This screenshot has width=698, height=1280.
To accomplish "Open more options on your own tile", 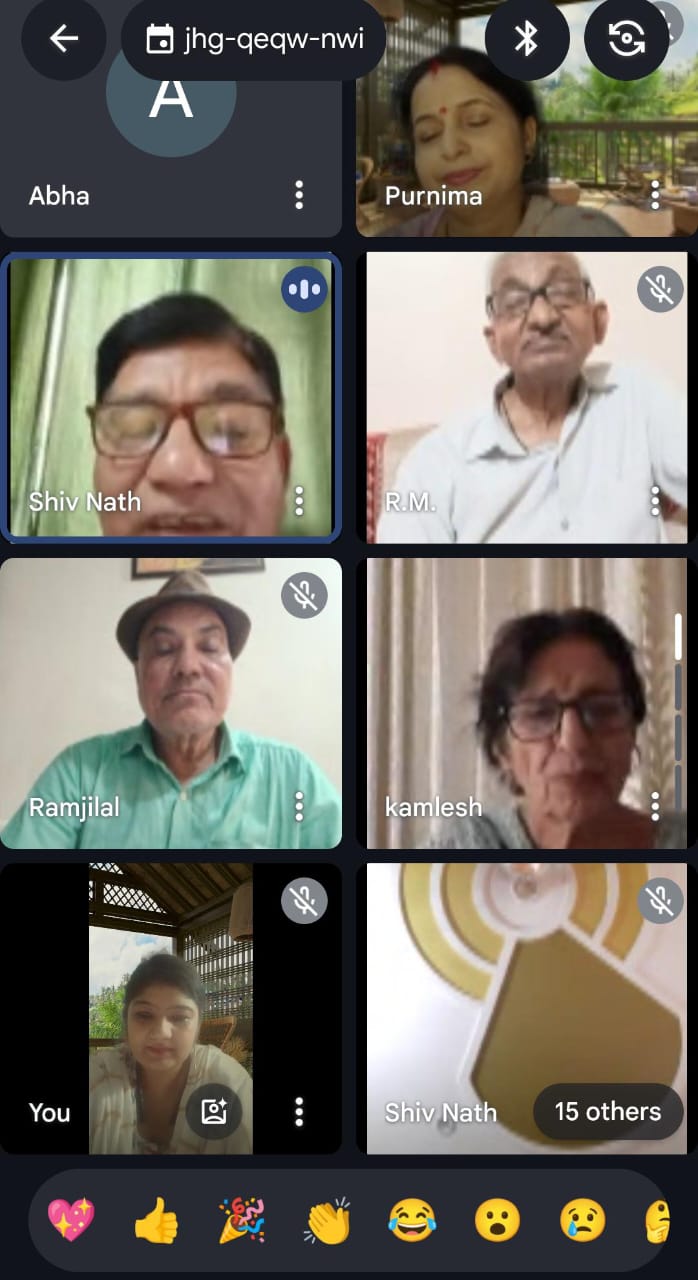I will [x=298, y=1111].
